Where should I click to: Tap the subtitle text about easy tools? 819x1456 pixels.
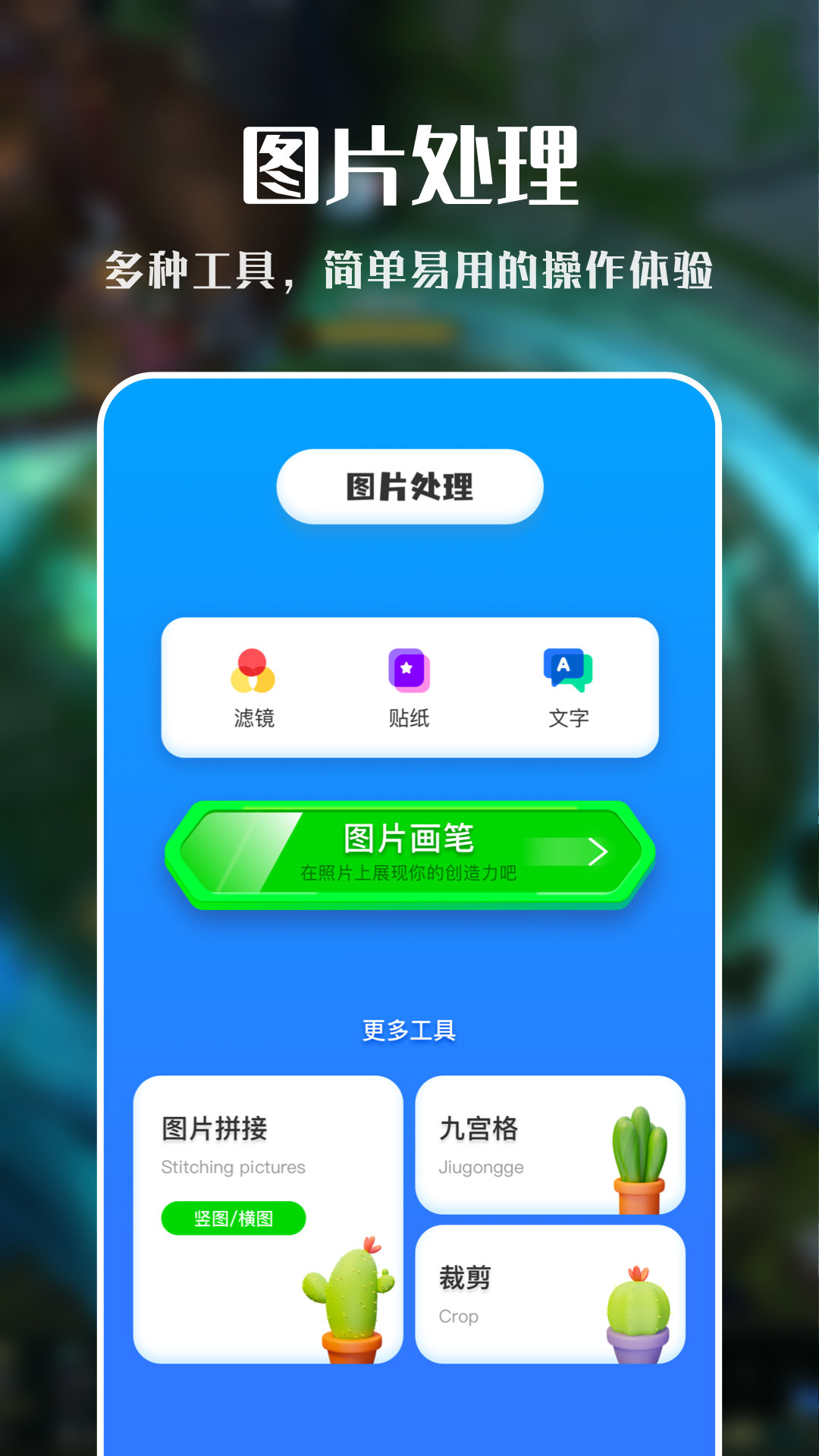409,269
